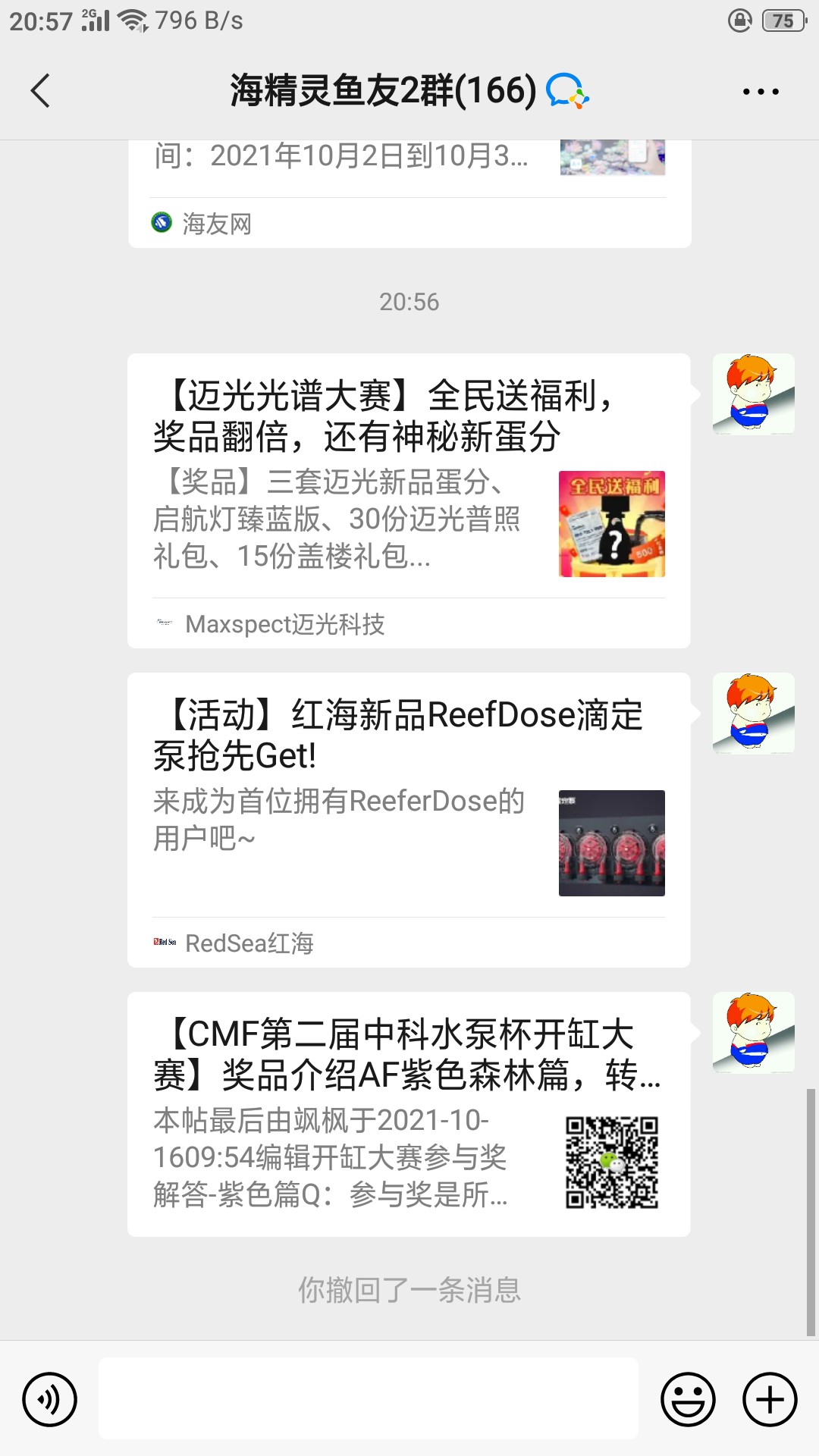This screenshot has height=1456, width=819.
Task: Open the plus attachment menu
Action: pyautogui.click(x=770, y=1399)
